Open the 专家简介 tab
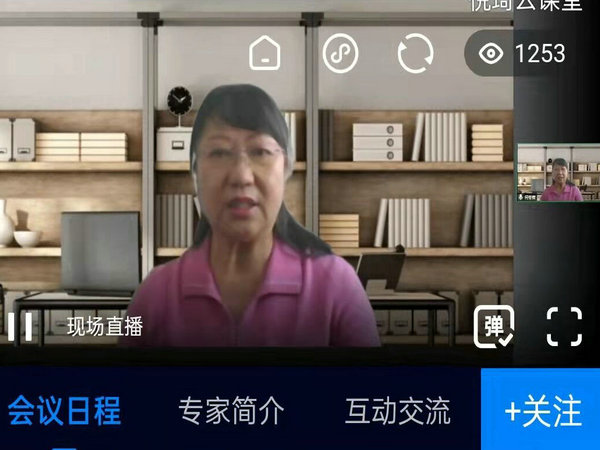This screenshot has height=450, width=600. [231, 410]
